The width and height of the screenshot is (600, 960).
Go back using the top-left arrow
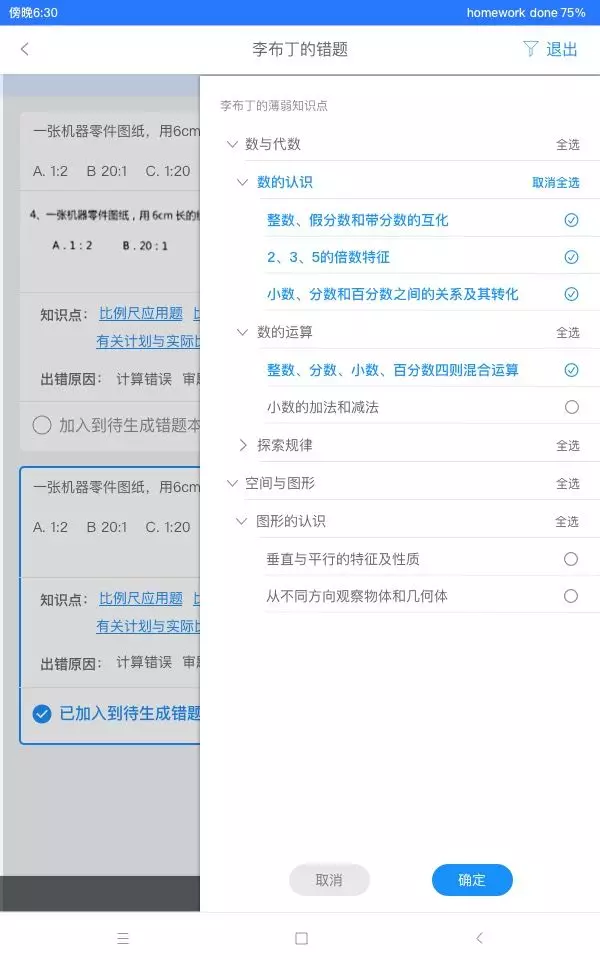[25, 49]
